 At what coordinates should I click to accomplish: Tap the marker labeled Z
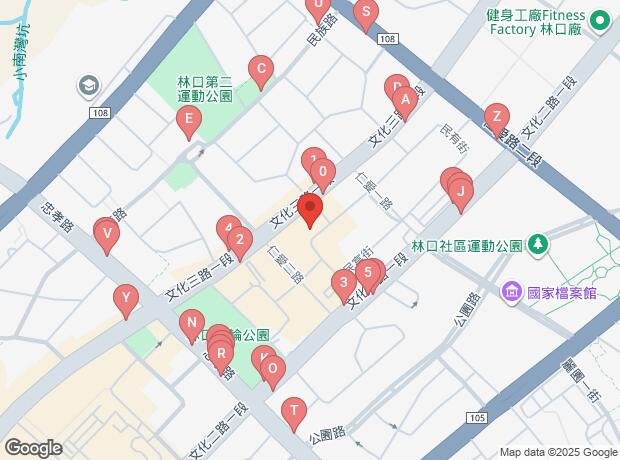[x=495, y=117]
